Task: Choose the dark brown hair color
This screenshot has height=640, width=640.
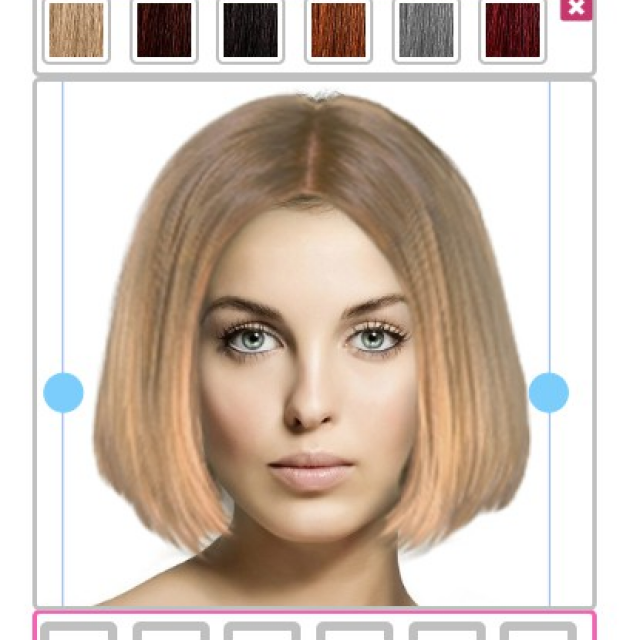Action: tap(164, 30)
